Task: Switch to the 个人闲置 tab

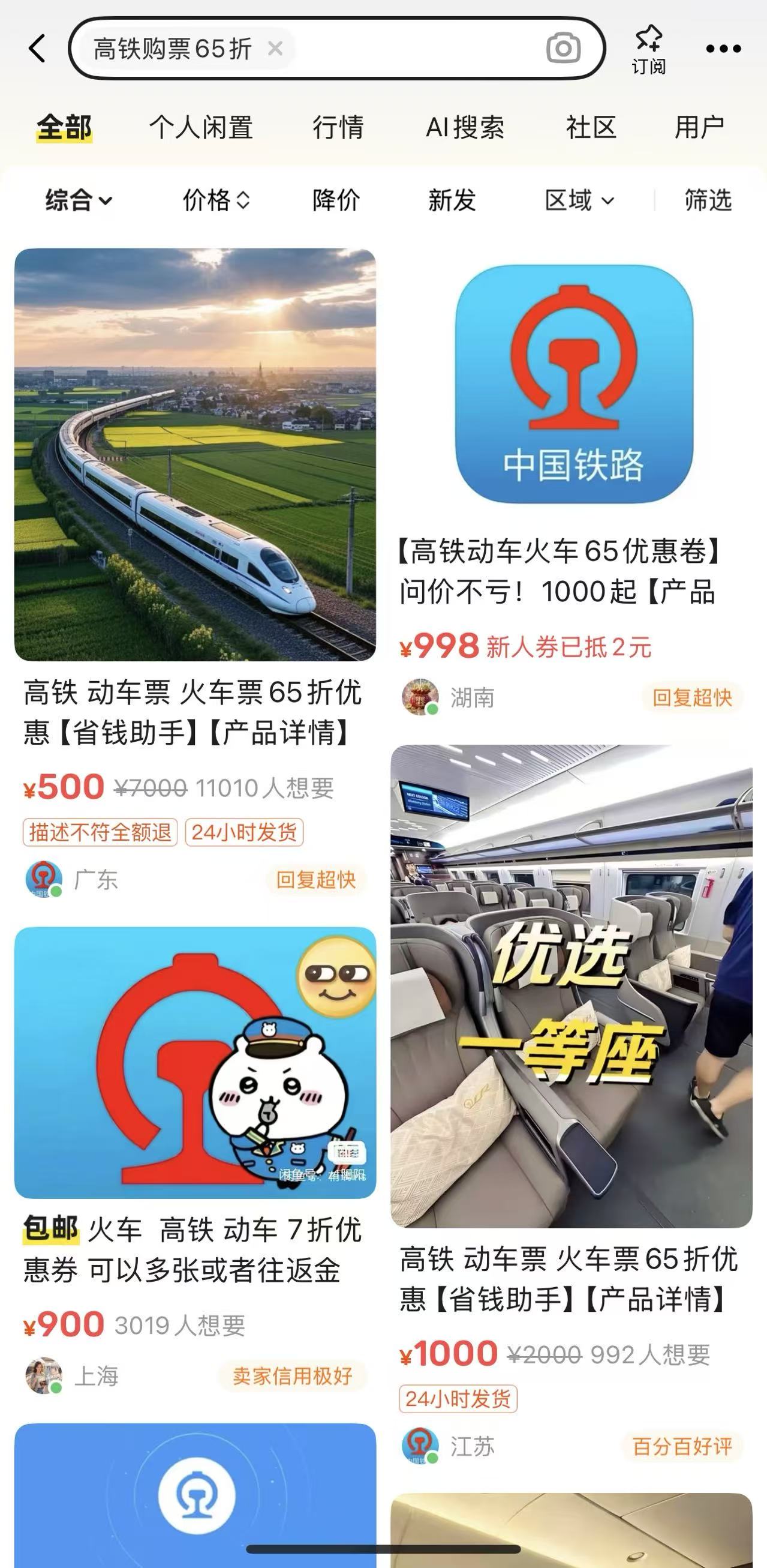Action: click(x=201, y=128)
